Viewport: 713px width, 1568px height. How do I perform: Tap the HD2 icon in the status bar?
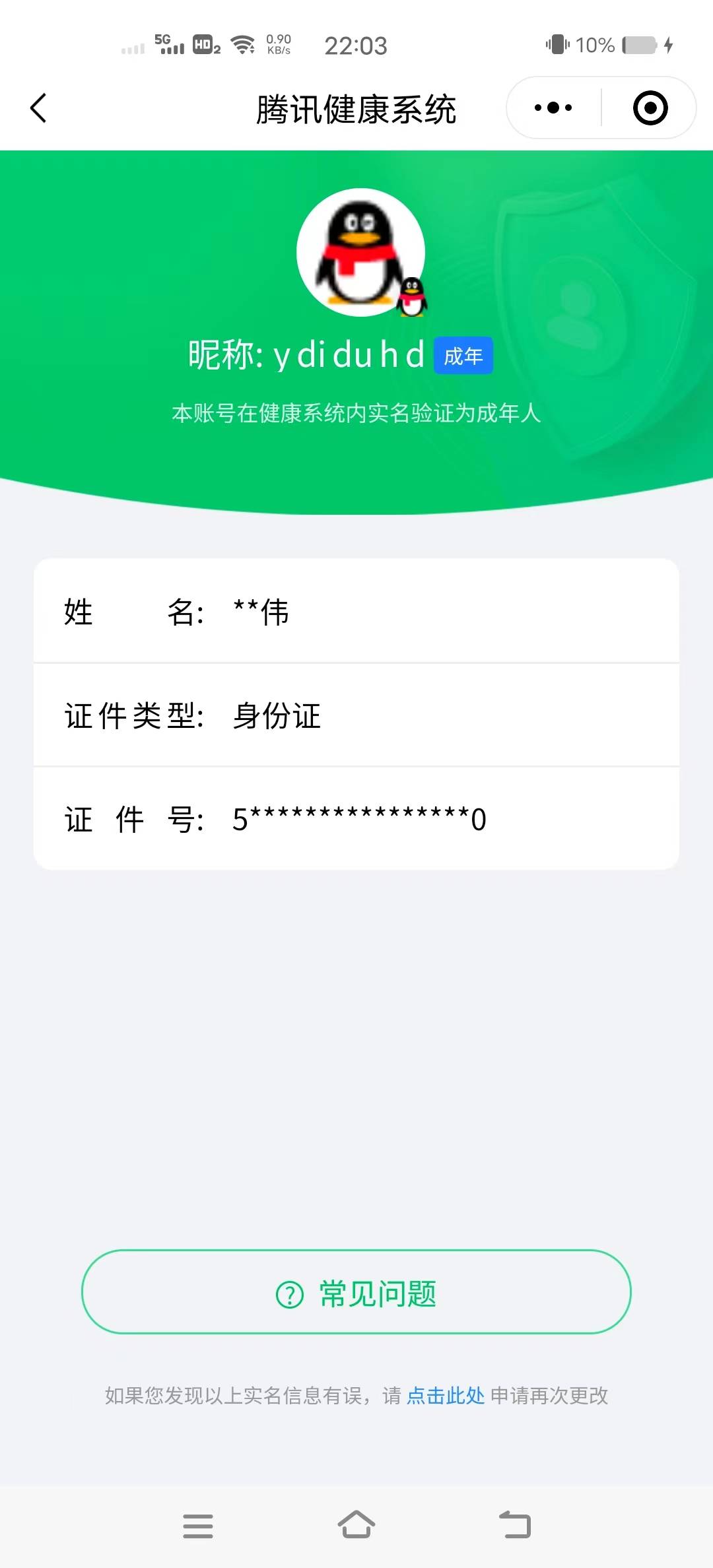[206, 44]
